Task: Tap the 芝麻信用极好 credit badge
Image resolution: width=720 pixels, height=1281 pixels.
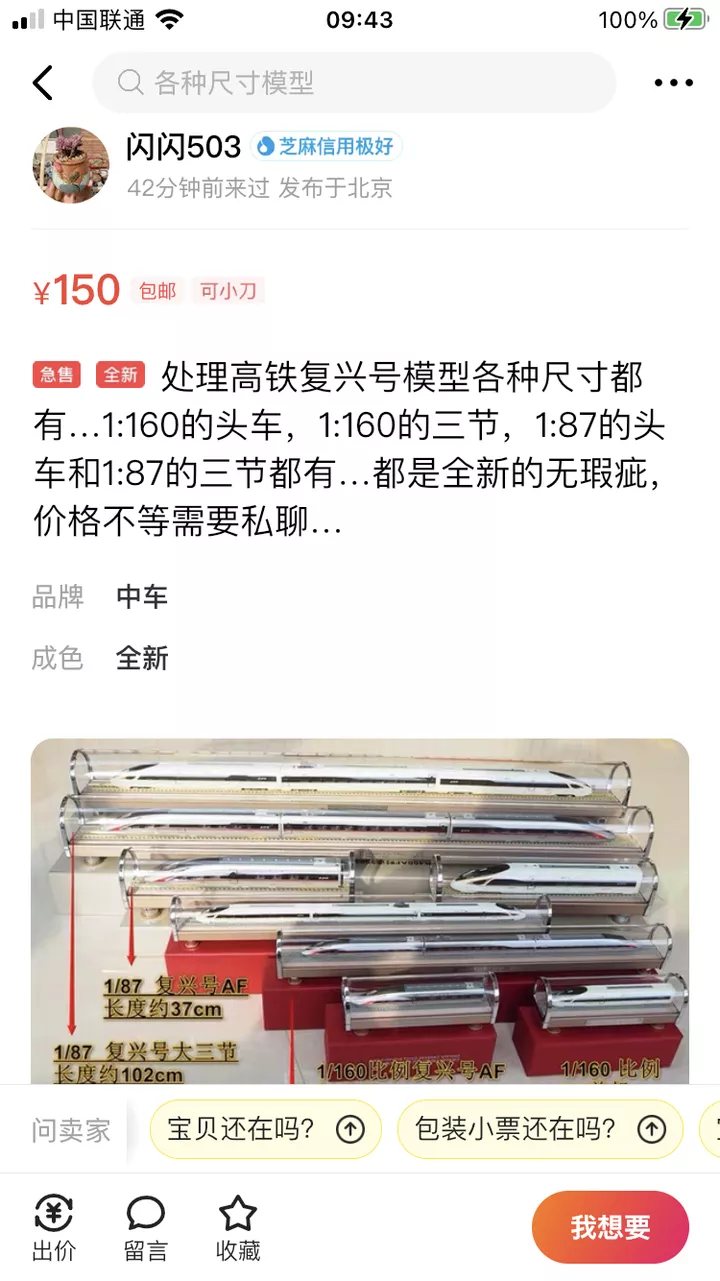Action: (327, 146)
